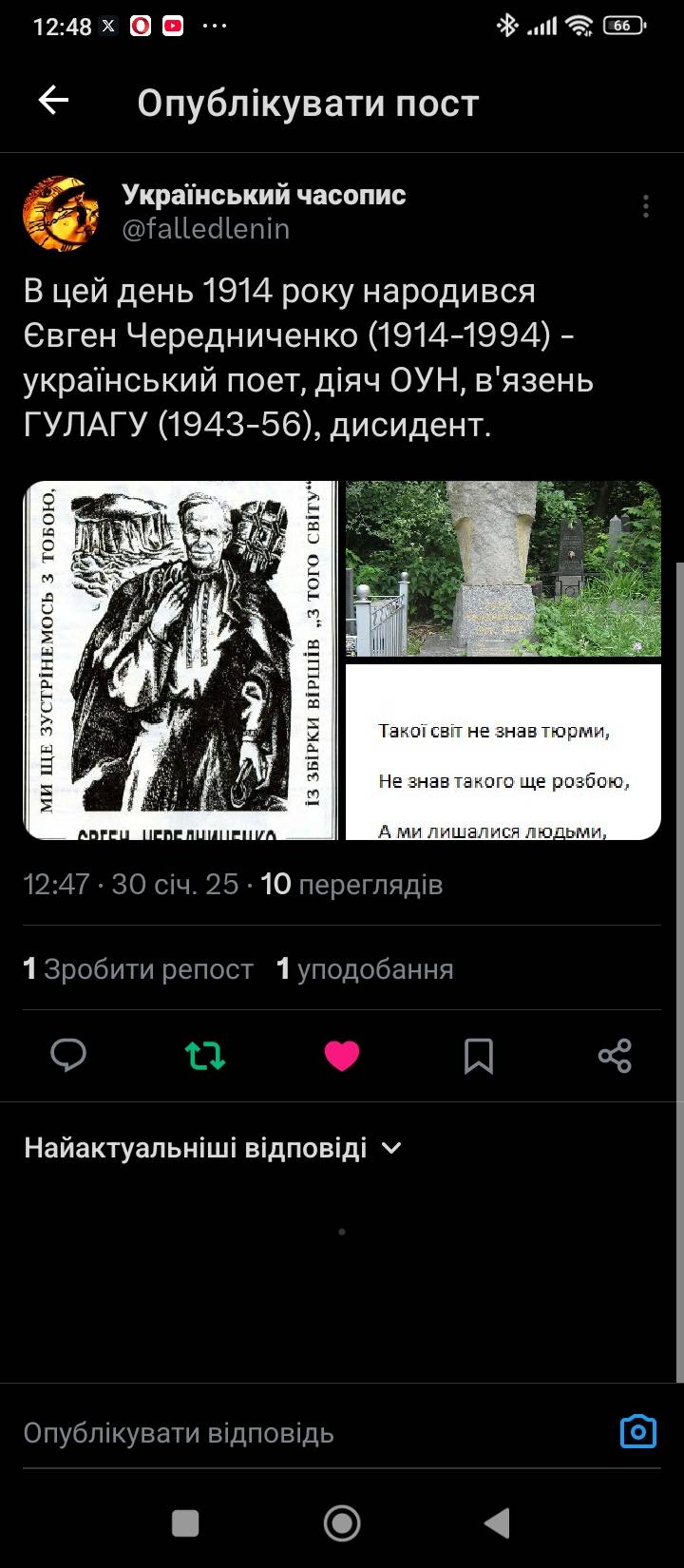Open the engraved portrait image
Viewport: 684px width, 1568px height.
[181, 660]
